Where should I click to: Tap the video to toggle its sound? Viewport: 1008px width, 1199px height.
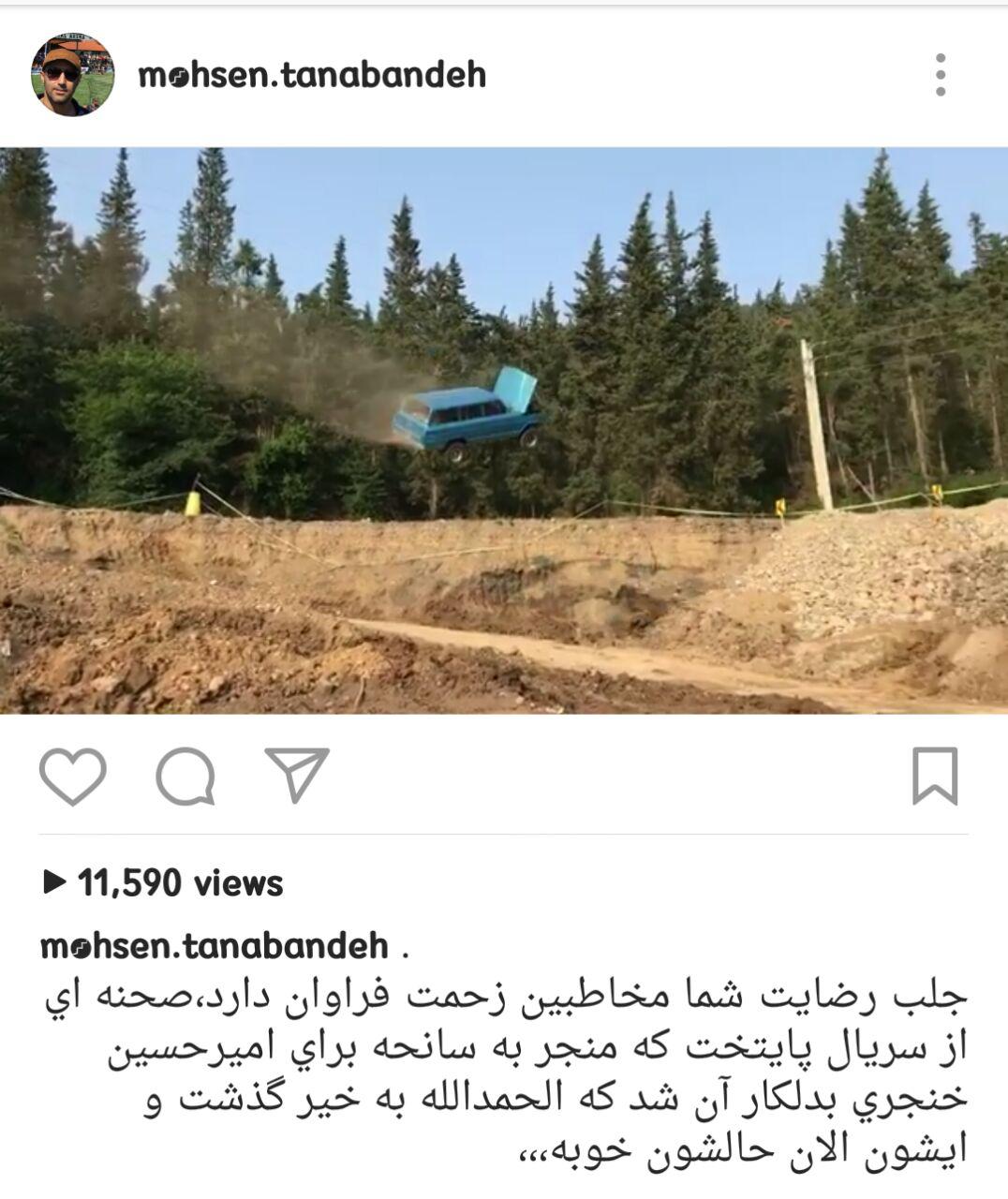click(x=504, y=431)
